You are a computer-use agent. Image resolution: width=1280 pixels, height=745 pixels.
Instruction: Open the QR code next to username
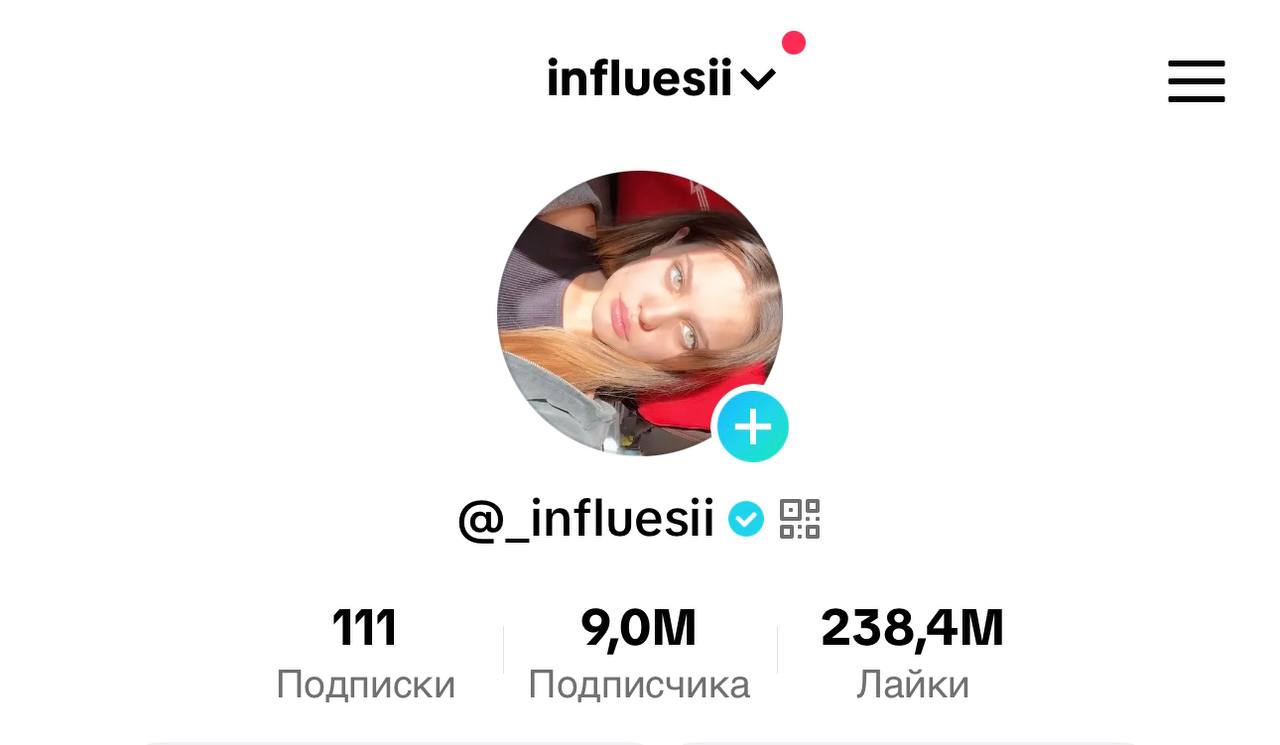tap(800, 519)
